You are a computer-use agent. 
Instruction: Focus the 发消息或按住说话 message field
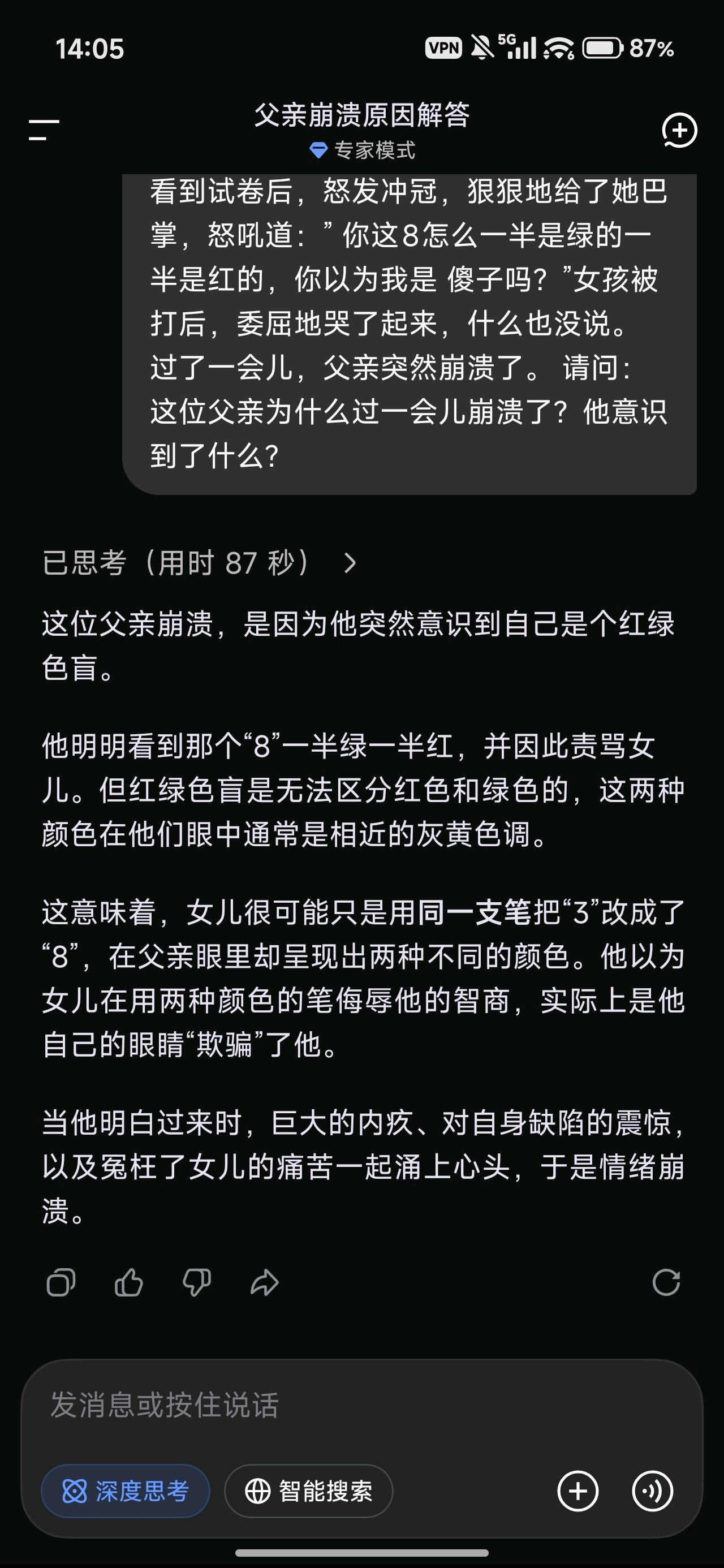pos(361,1406)
